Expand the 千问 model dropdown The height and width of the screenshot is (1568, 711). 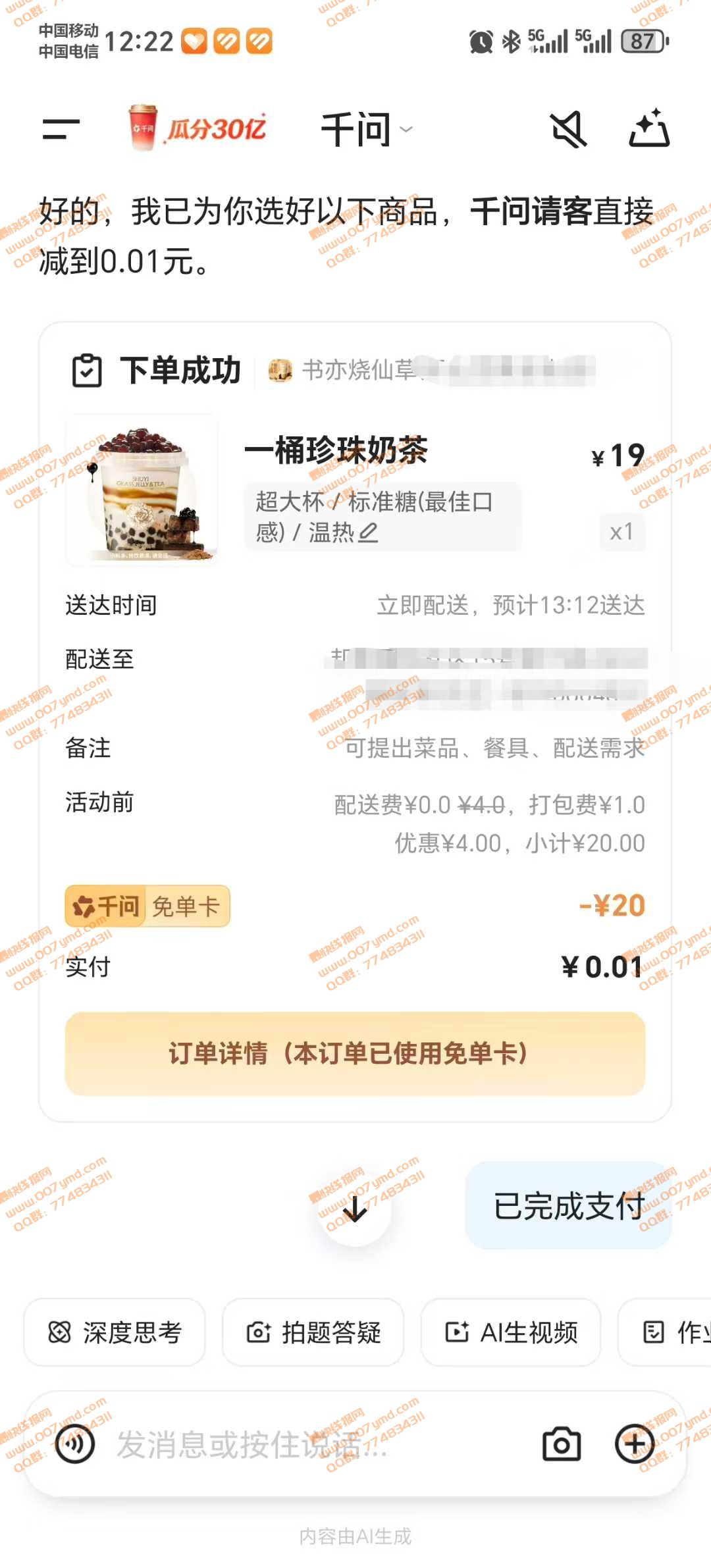(366, 129)
